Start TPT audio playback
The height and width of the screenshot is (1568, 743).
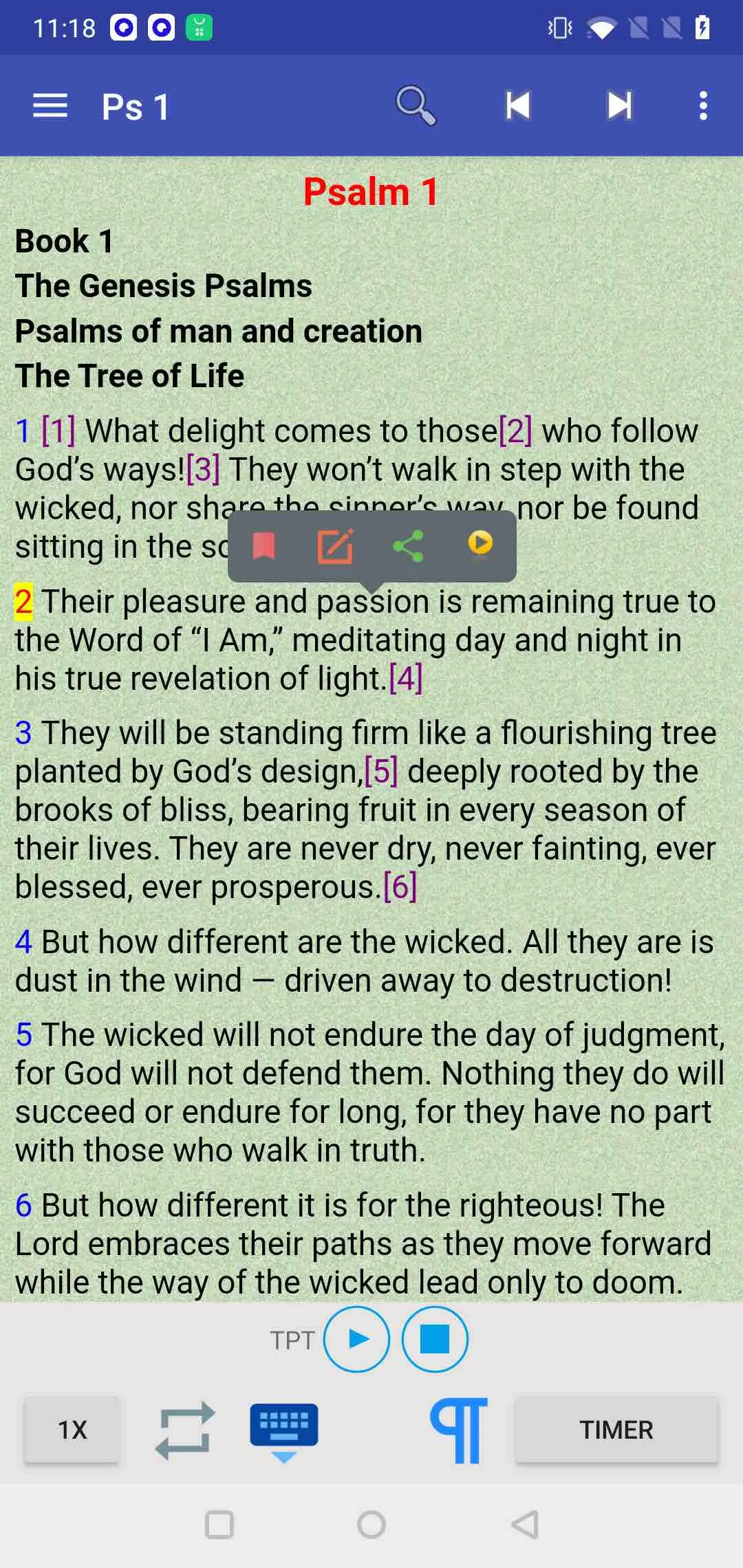coord(356,1339)
